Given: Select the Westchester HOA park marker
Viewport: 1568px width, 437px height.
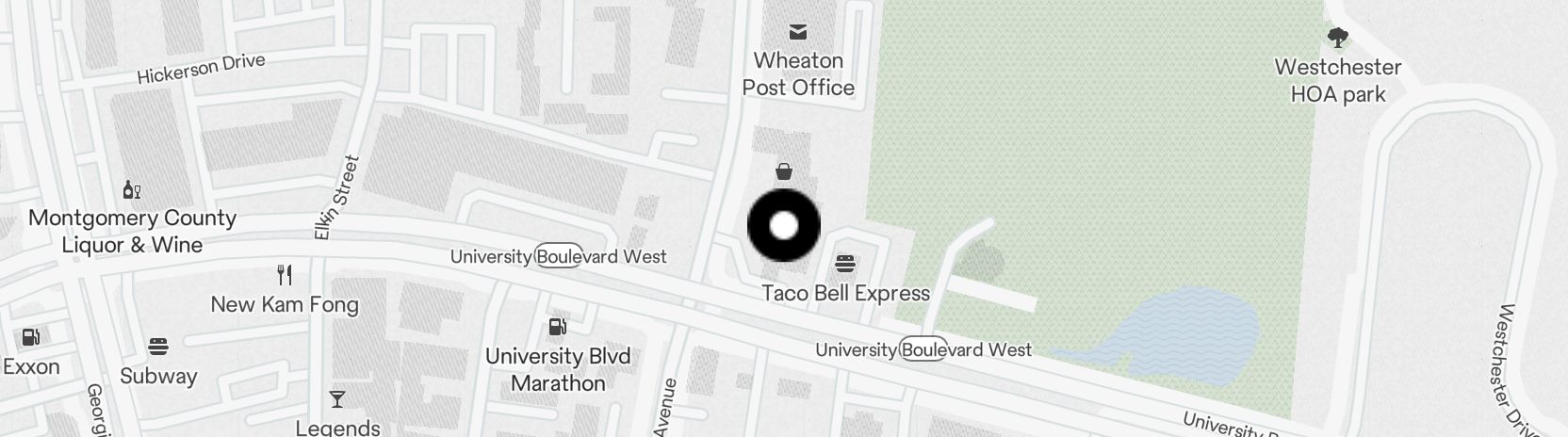Looking at the screenshot, I should pos(1337,39).
